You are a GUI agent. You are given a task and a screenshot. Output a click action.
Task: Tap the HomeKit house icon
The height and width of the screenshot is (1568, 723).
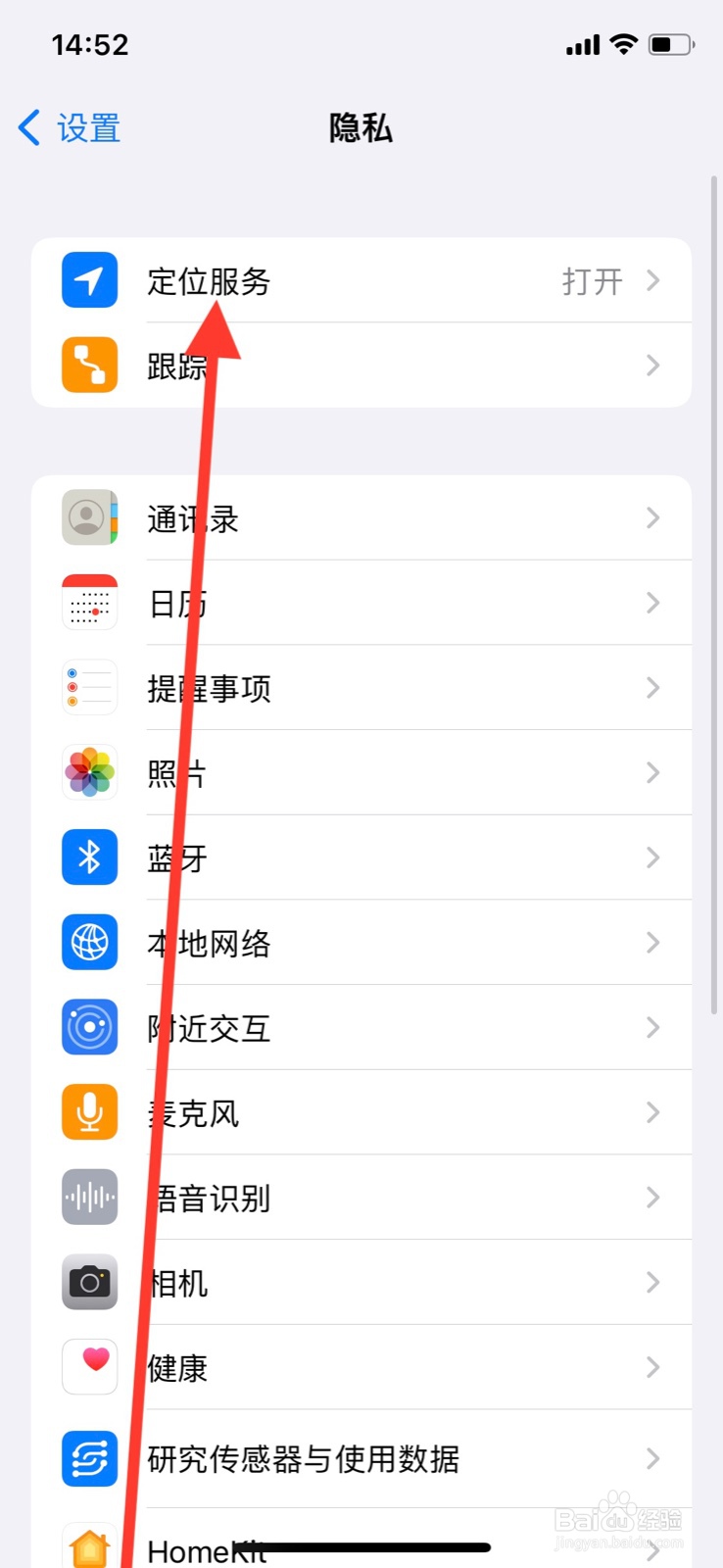coord(89,1543)
